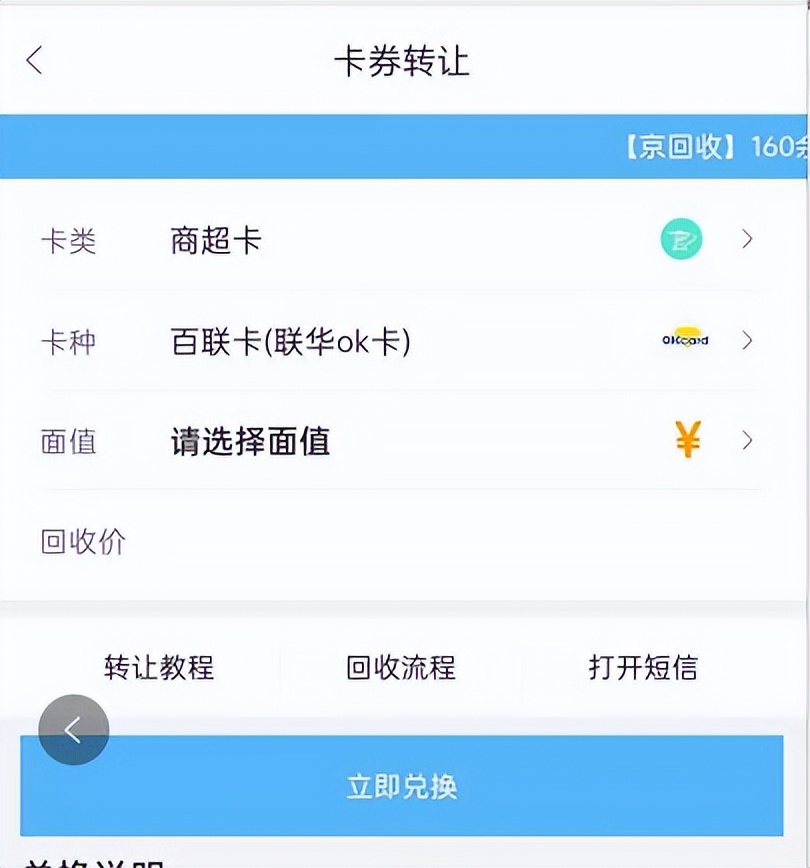
Task: View the 回收流程 recycling process
Action: 399,668
